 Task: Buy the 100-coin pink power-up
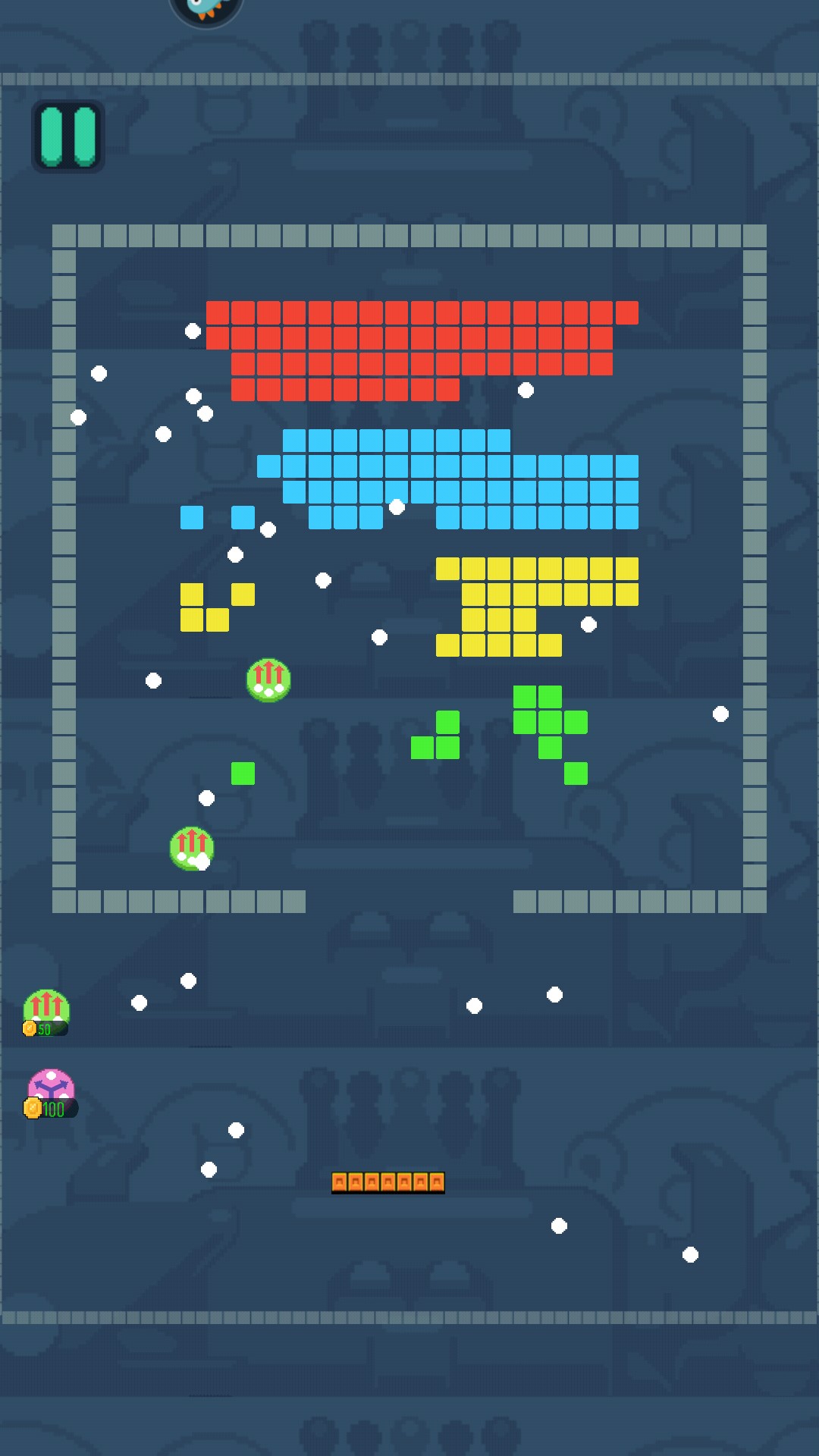point(51,1093)
